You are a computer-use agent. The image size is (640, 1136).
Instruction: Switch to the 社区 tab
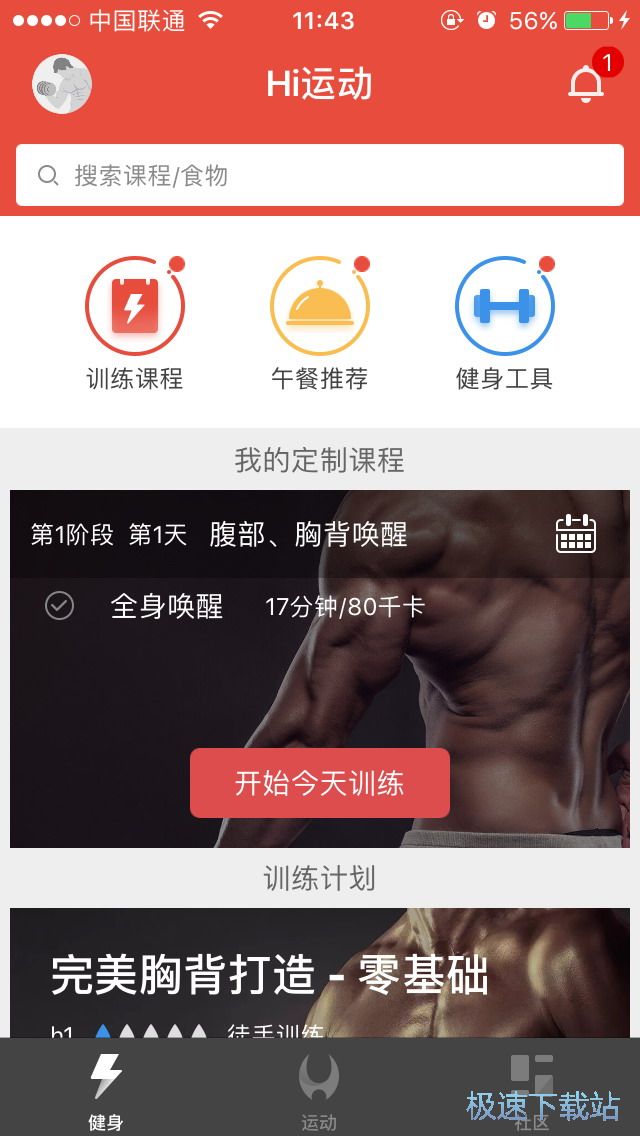532,1090
